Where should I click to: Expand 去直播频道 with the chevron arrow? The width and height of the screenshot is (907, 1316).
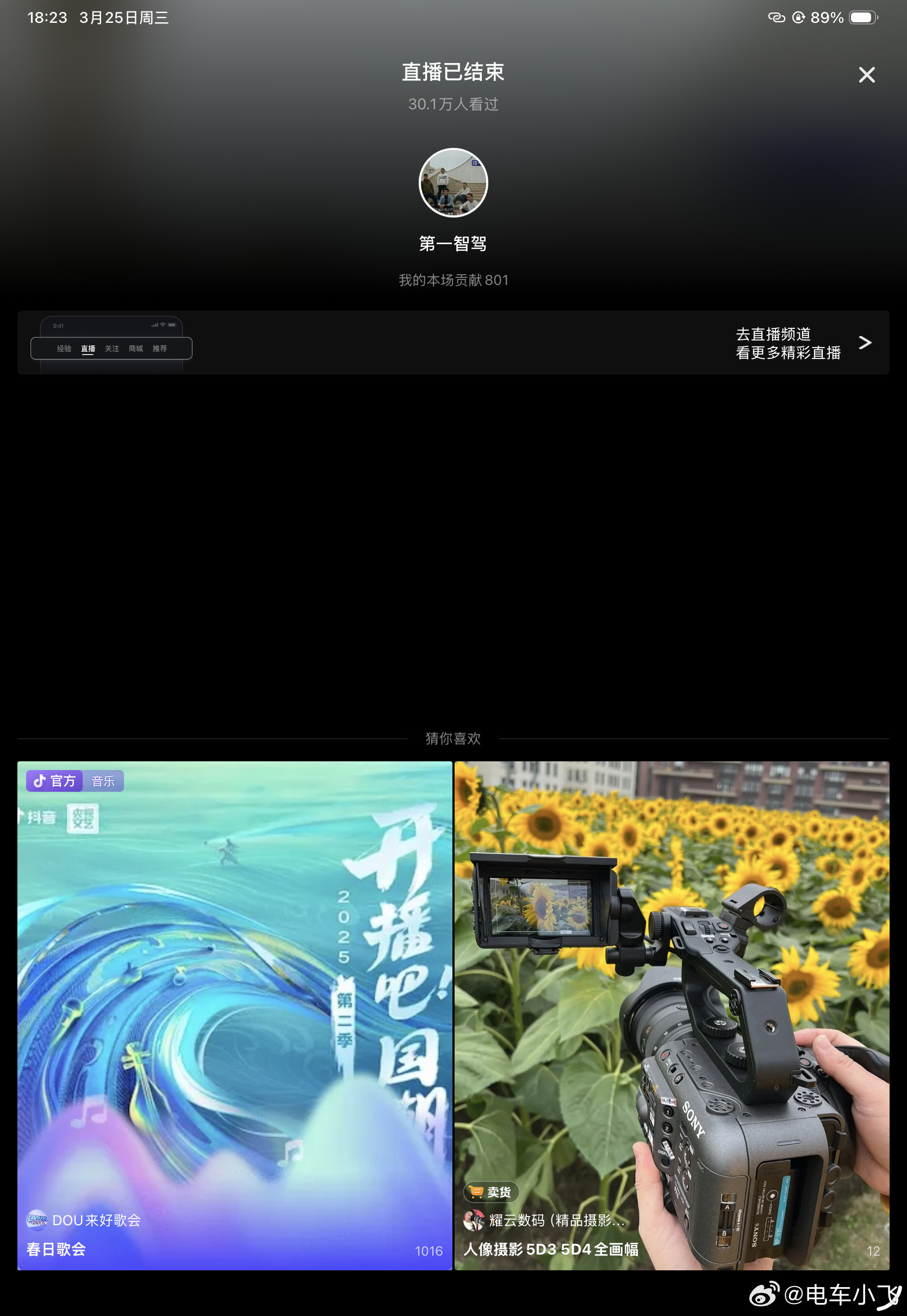coord(866,343)
